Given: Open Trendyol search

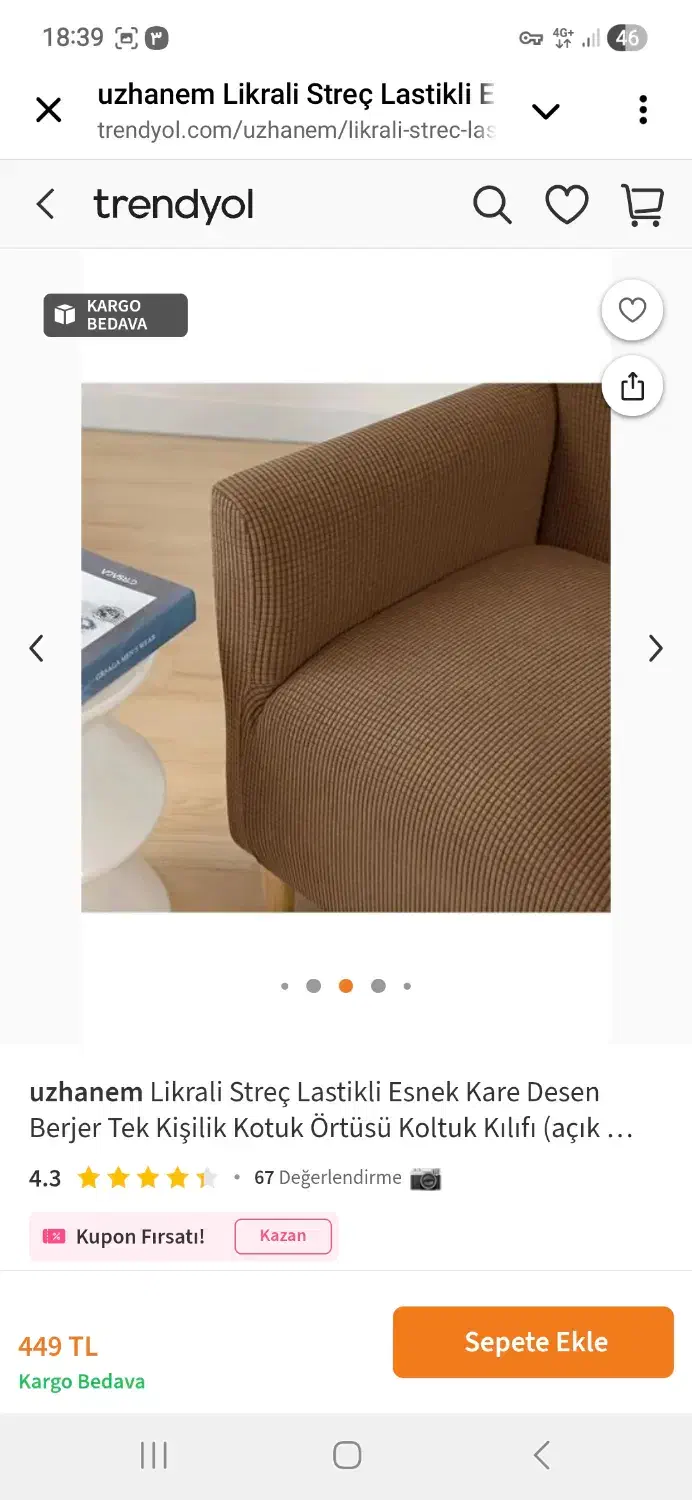Looking at the screenshot, I should 492,205.
